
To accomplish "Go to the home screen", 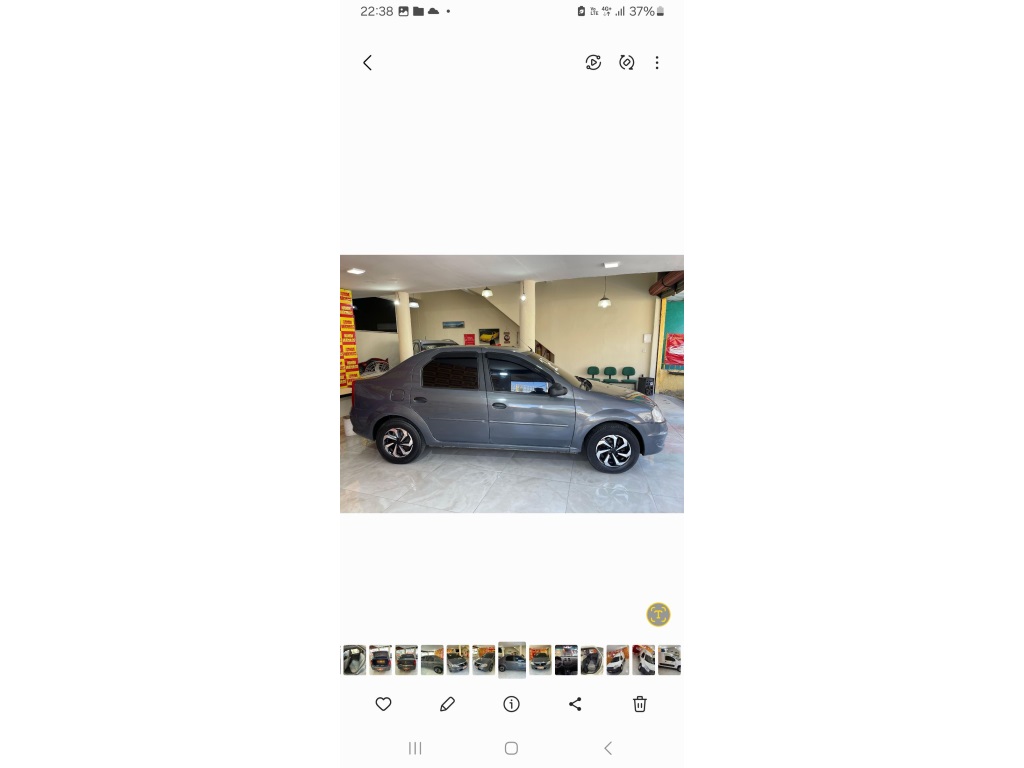I will coord(511,748).
